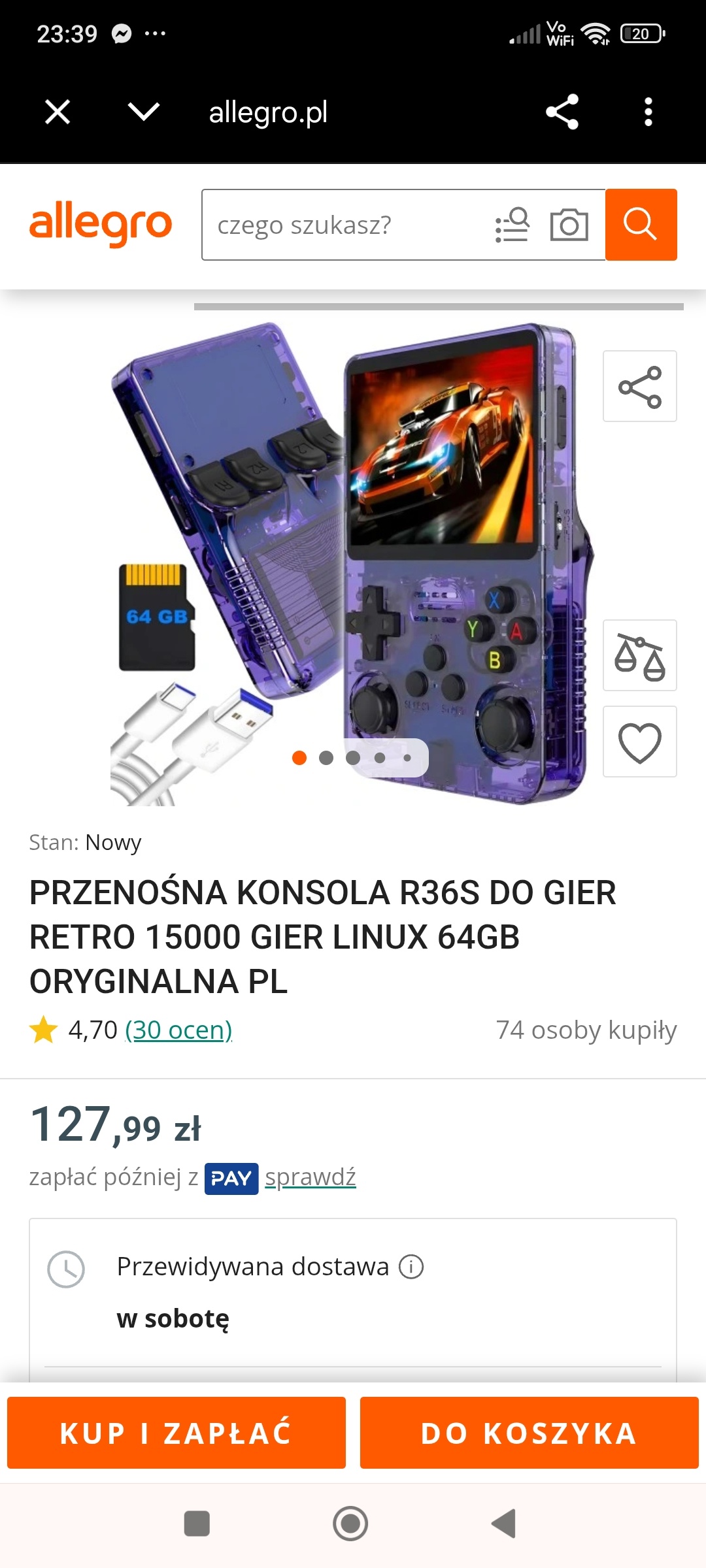The width and height of the screenshot is (706, 1568).
Task: Share the page via the browser share icon
Action: 562,112
